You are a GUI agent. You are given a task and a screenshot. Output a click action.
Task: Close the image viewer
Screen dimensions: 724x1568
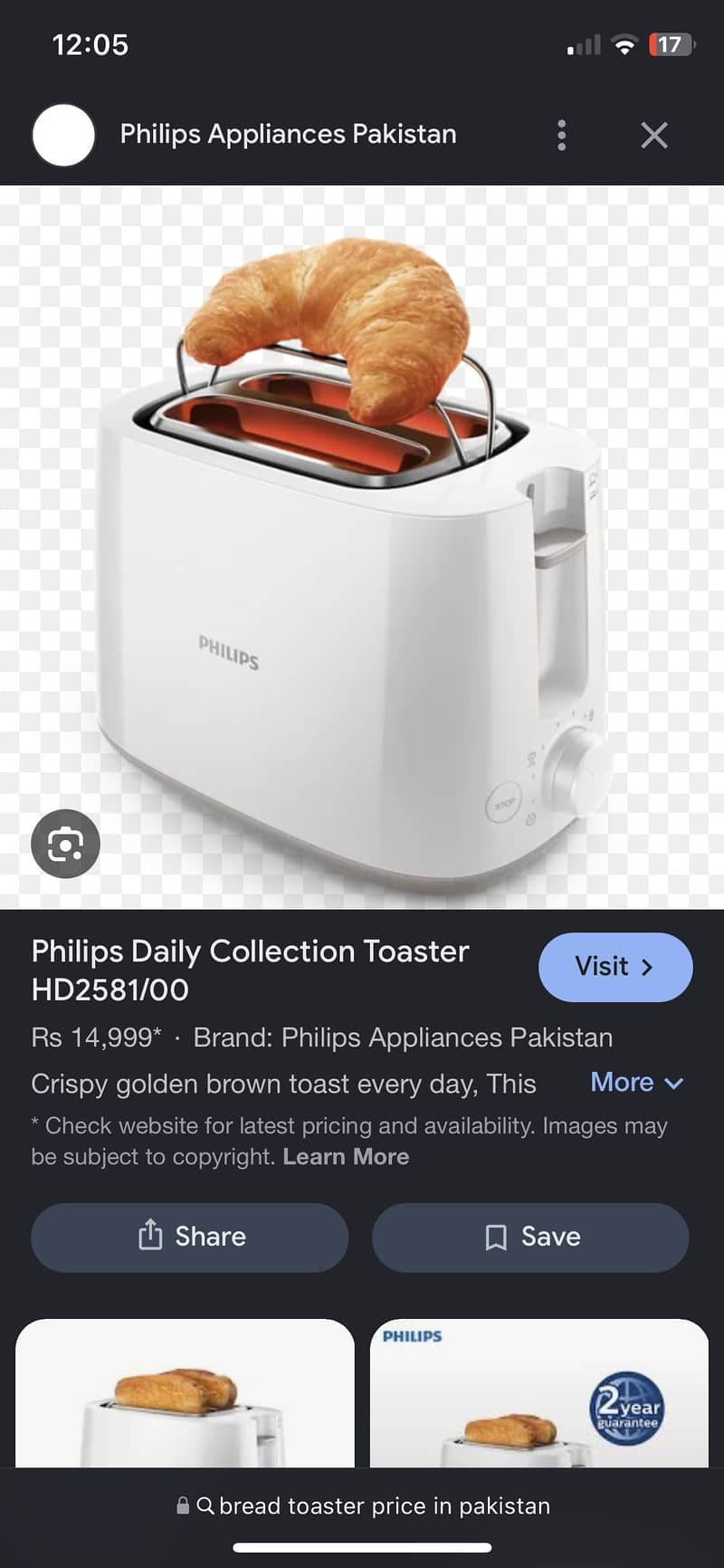pyautogui.click(x=653, y=135)
